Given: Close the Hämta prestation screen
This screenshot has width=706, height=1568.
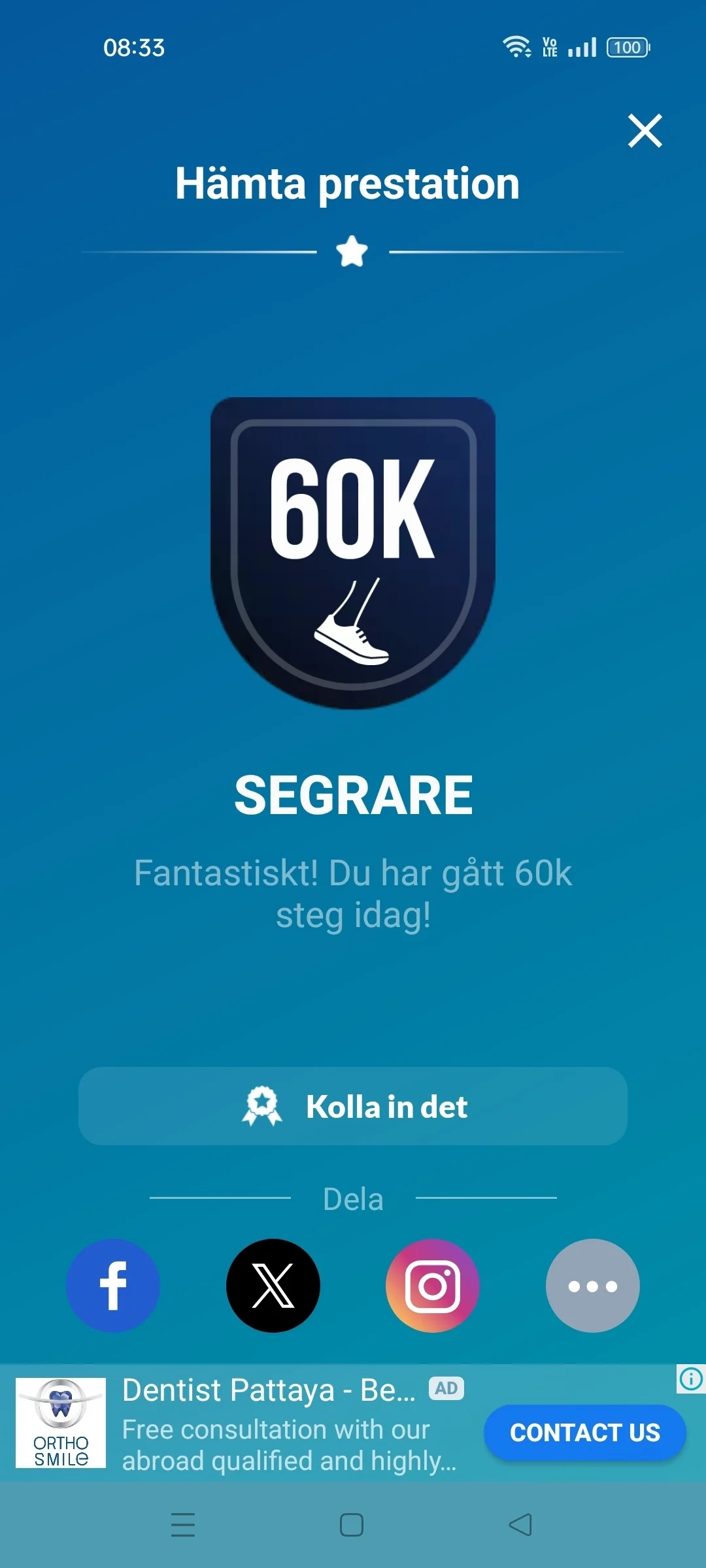Looking at the screenshot, I should (x=645, y=131).
